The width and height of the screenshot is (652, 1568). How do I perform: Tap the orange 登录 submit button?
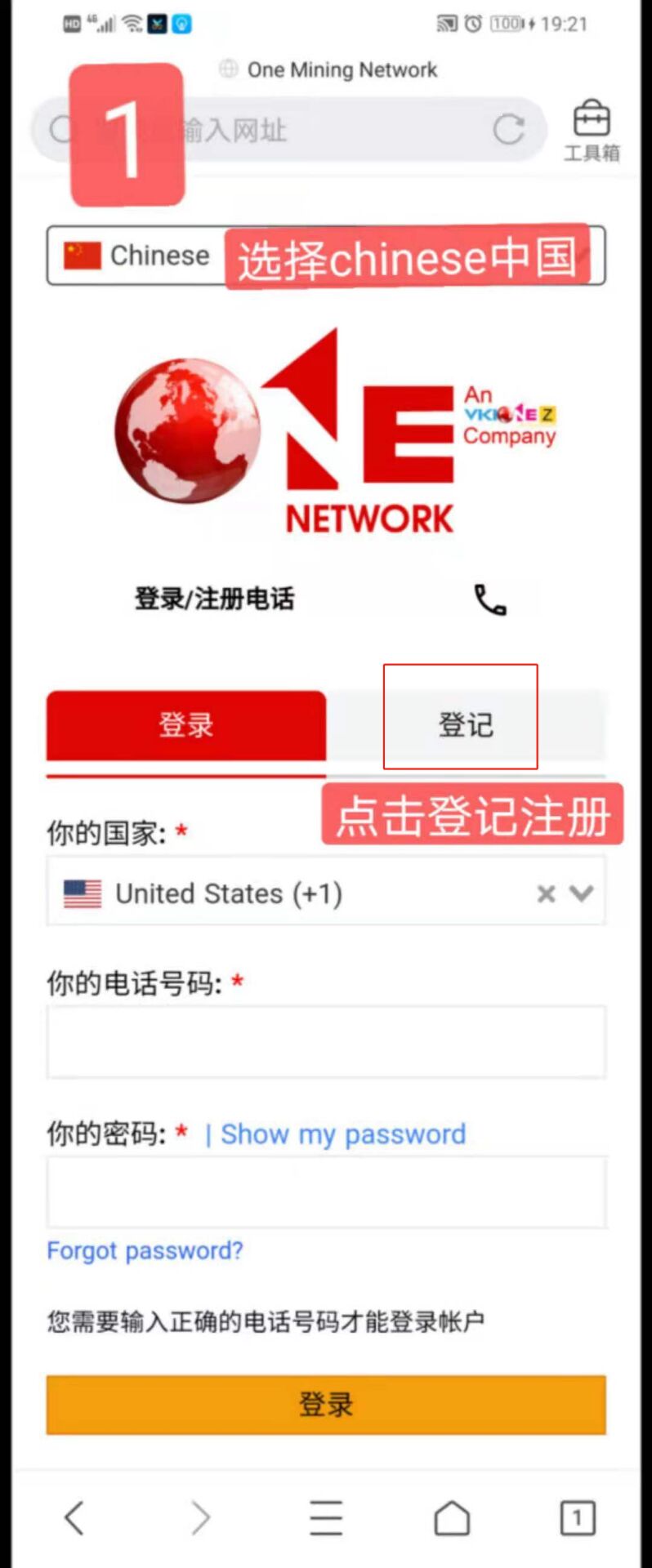[x=326, y=1405]
